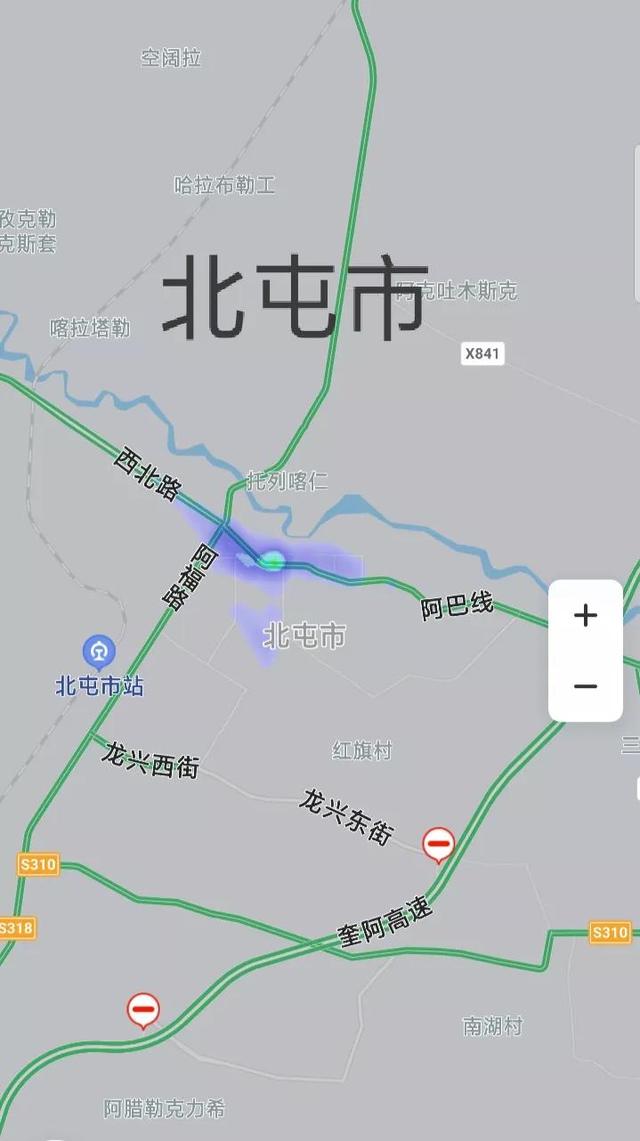Tap the road closure marker near 阿腊勒克力希
Viewport: 640px width, 1141px height.
point(143,1010)
